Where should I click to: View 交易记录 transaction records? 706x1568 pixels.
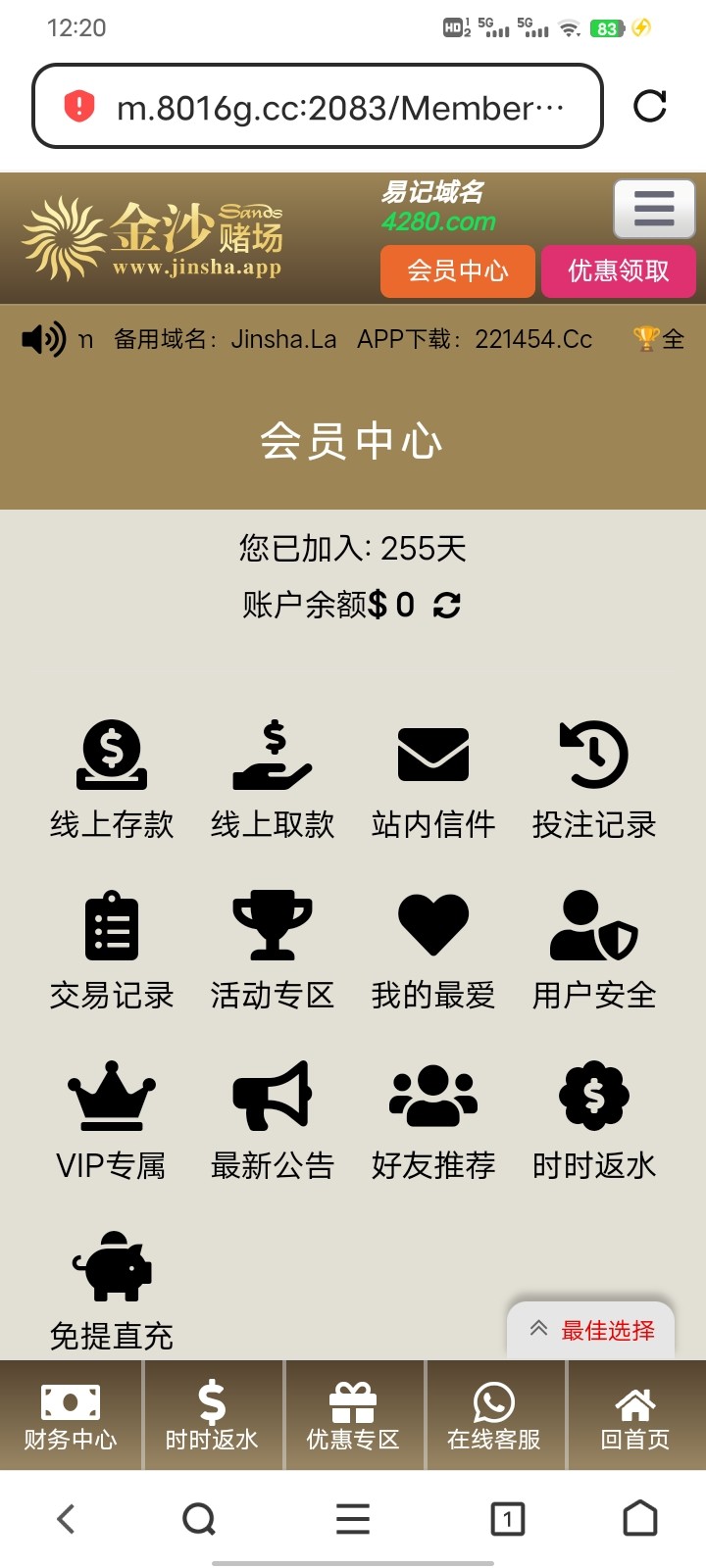point(112,951)
